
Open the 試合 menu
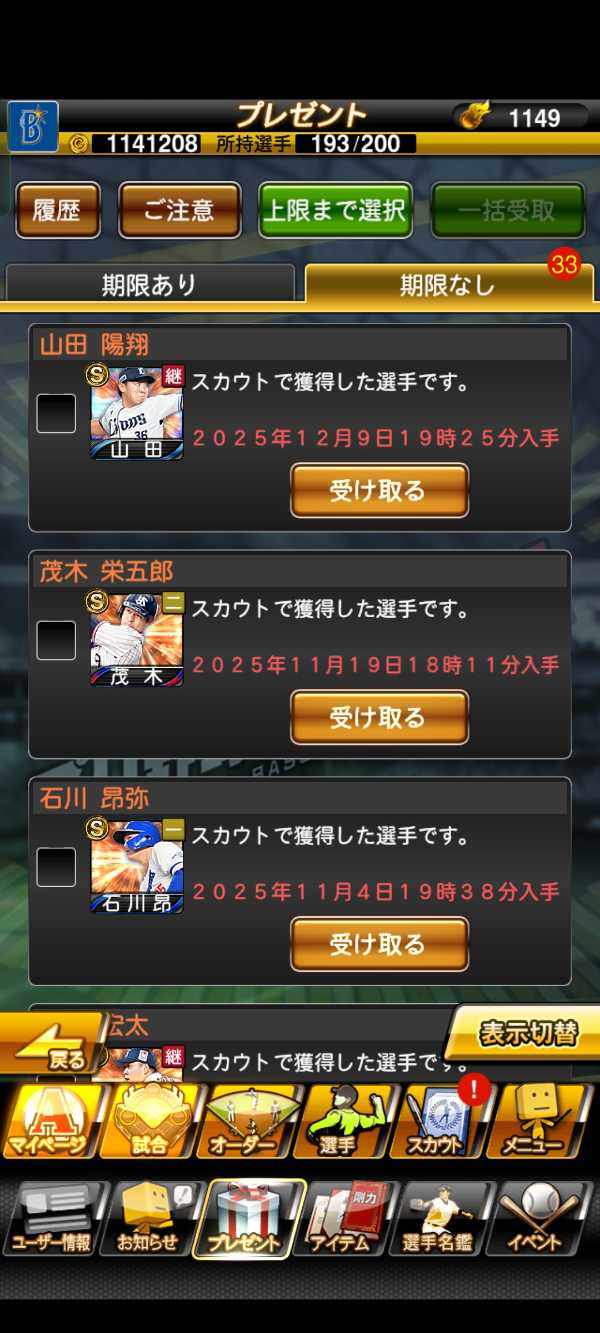(x=150, y=1121)
